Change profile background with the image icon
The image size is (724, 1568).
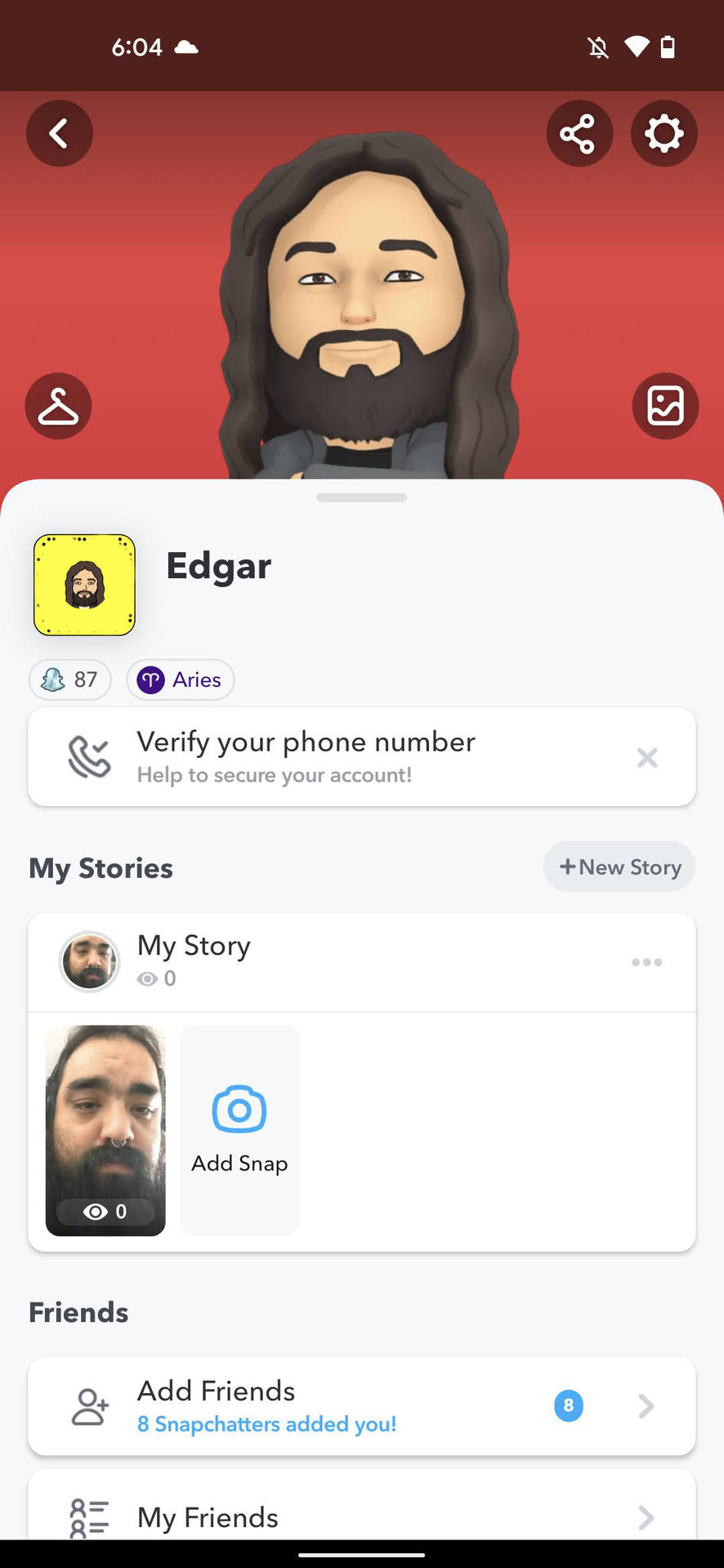tap(665, 406)
